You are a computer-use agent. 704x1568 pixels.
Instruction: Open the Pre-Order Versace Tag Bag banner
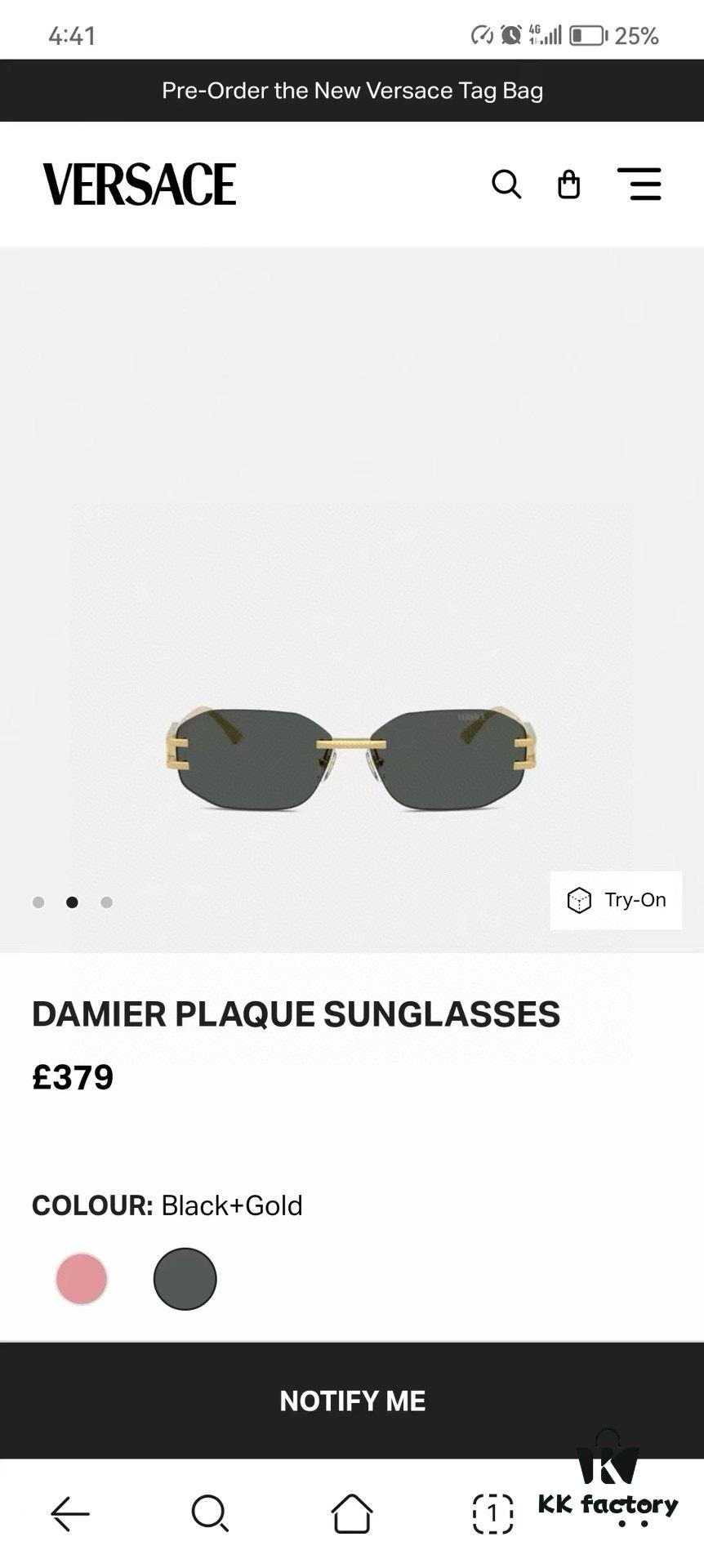[x=352, y=91]
